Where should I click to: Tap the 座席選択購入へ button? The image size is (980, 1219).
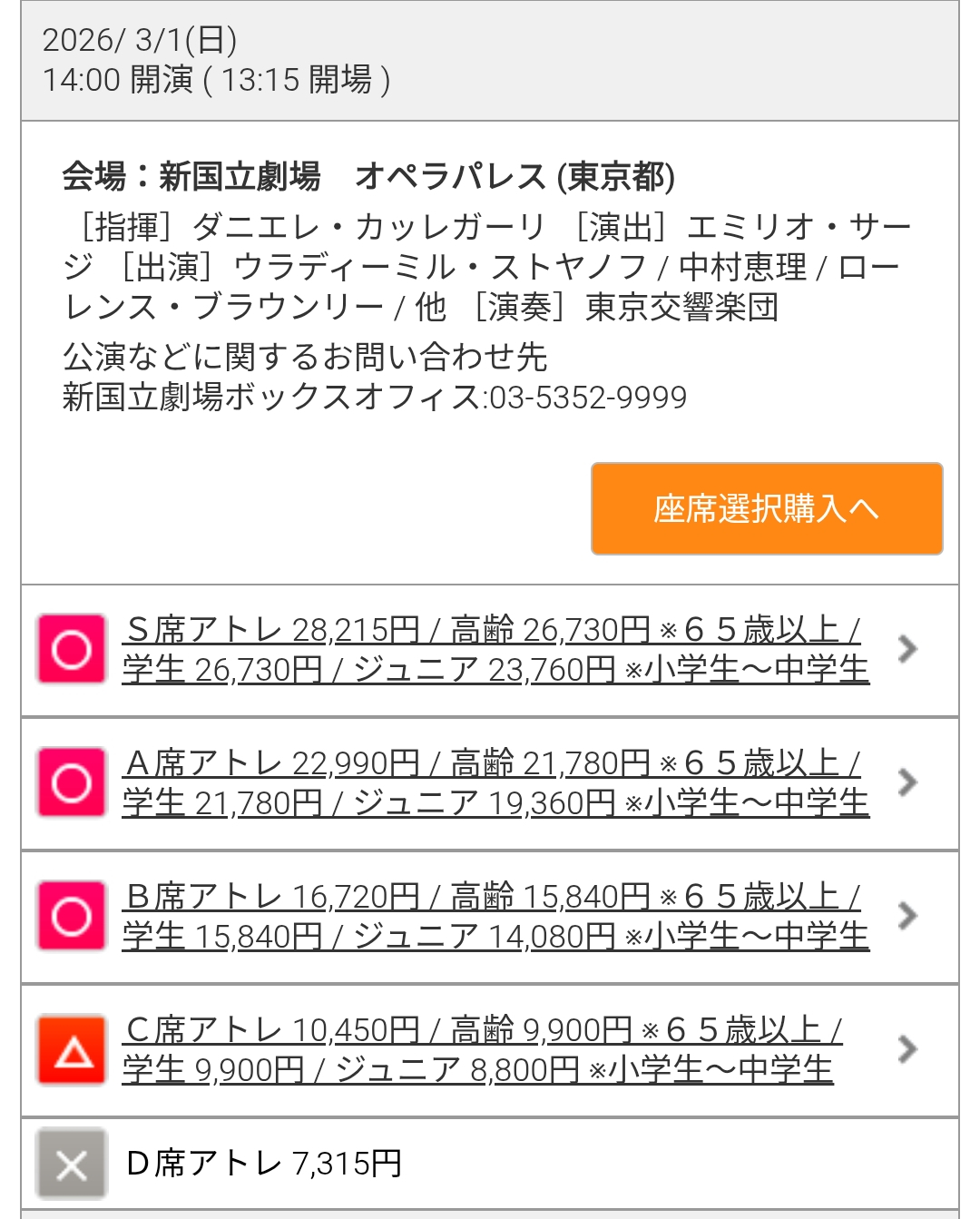tap(767, 508)
